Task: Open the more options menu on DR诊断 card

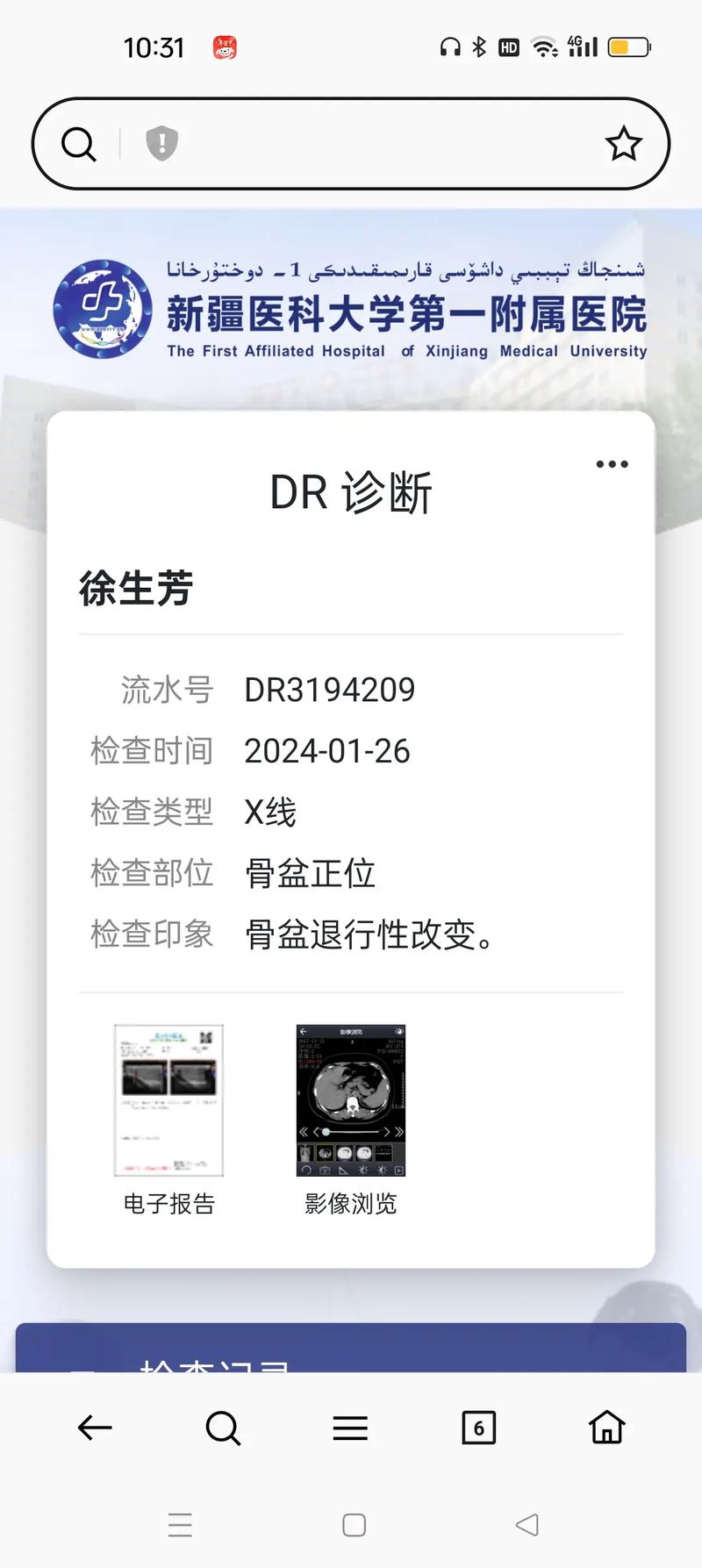Action: point(612,464)
